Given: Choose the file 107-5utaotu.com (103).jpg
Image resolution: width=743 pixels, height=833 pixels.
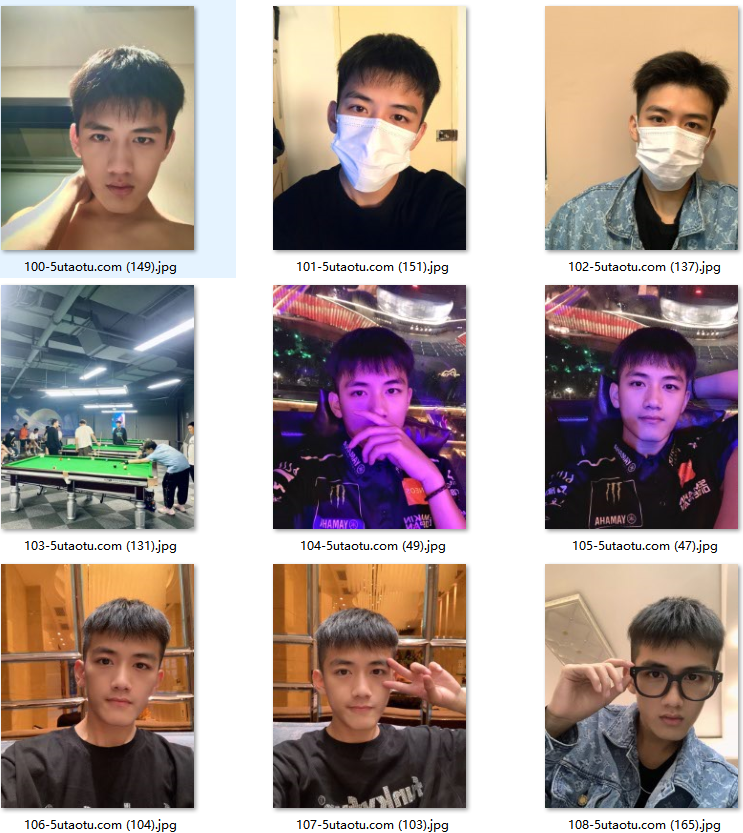Looking at the screenshot, I should [x=369, y=686].
